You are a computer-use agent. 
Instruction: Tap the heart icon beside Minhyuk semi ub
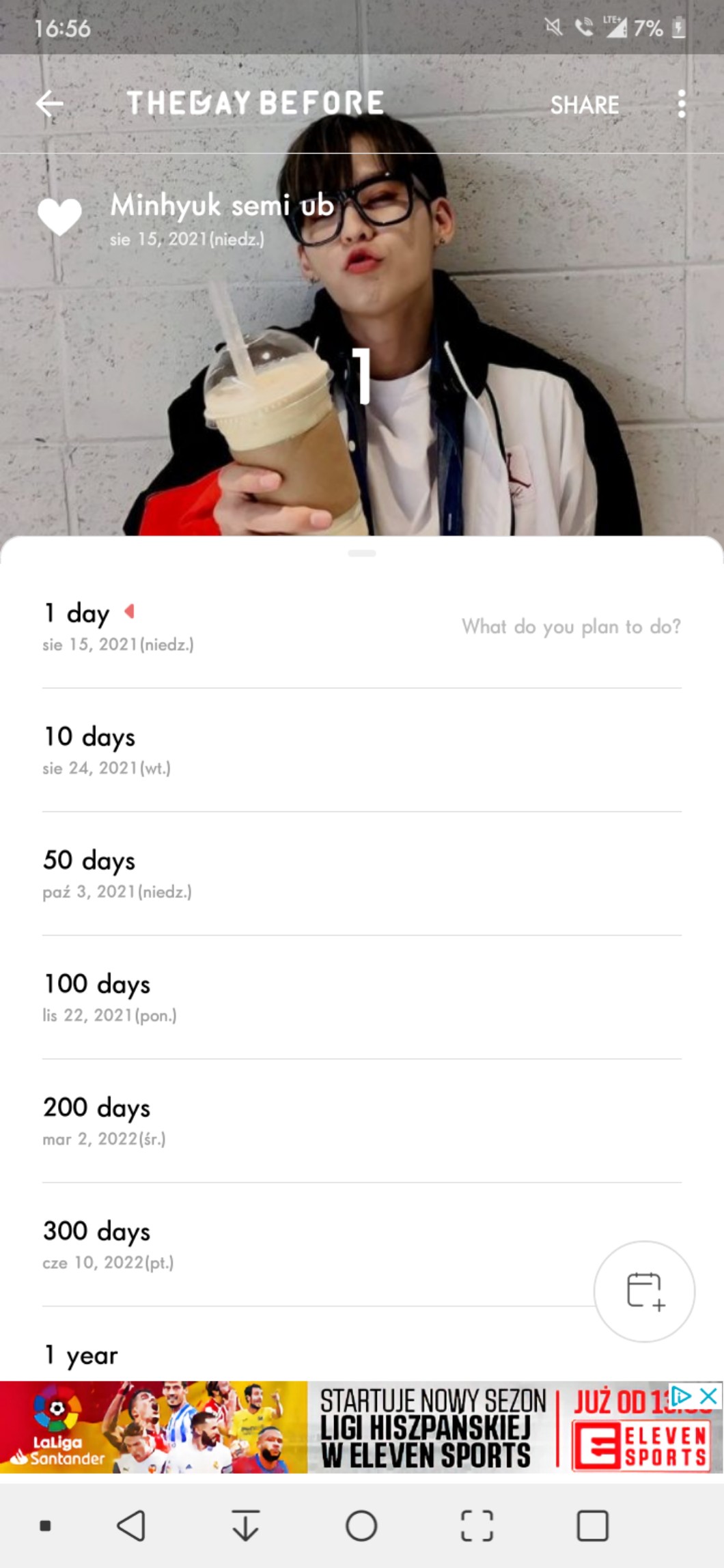click(59, 216)
